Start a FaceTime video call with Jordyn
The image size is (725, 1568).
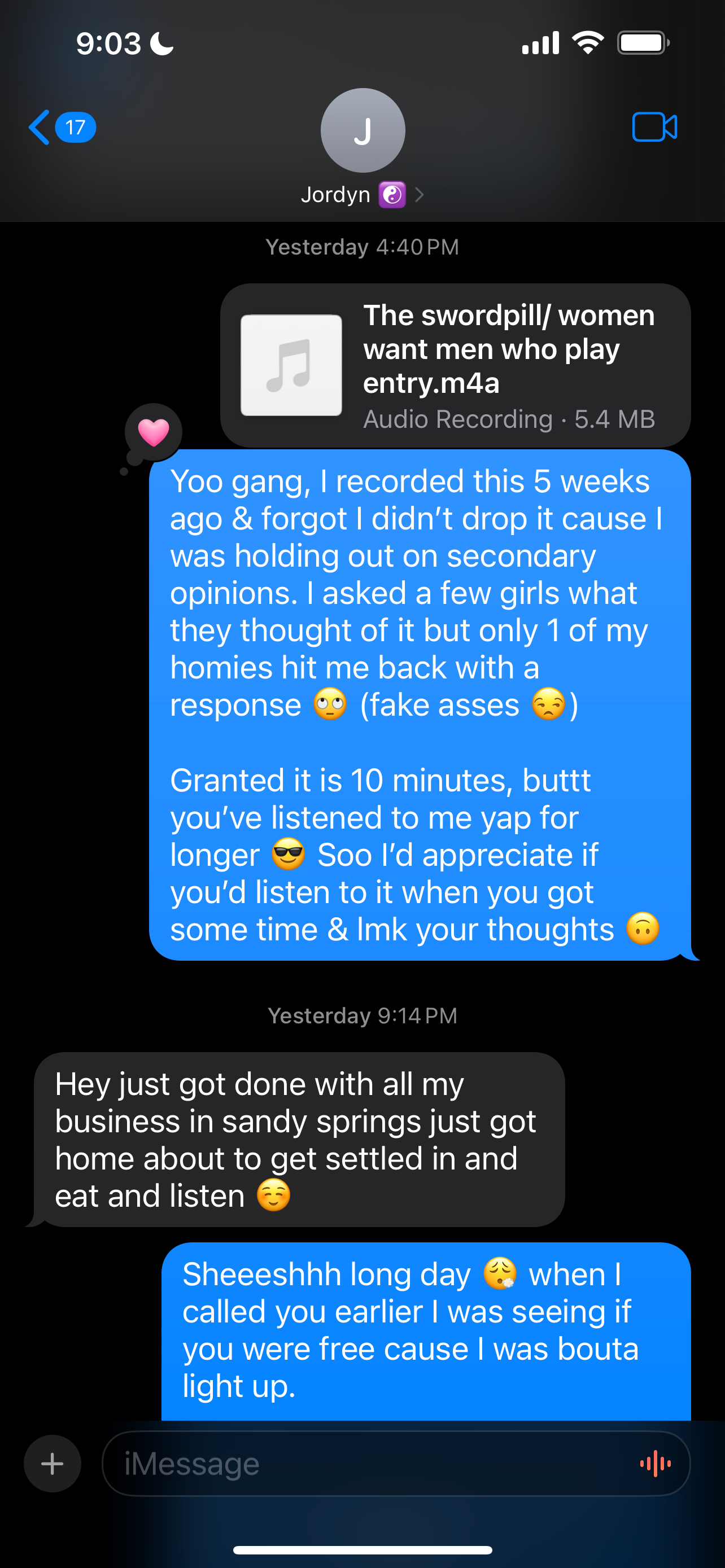coord(654,127)
